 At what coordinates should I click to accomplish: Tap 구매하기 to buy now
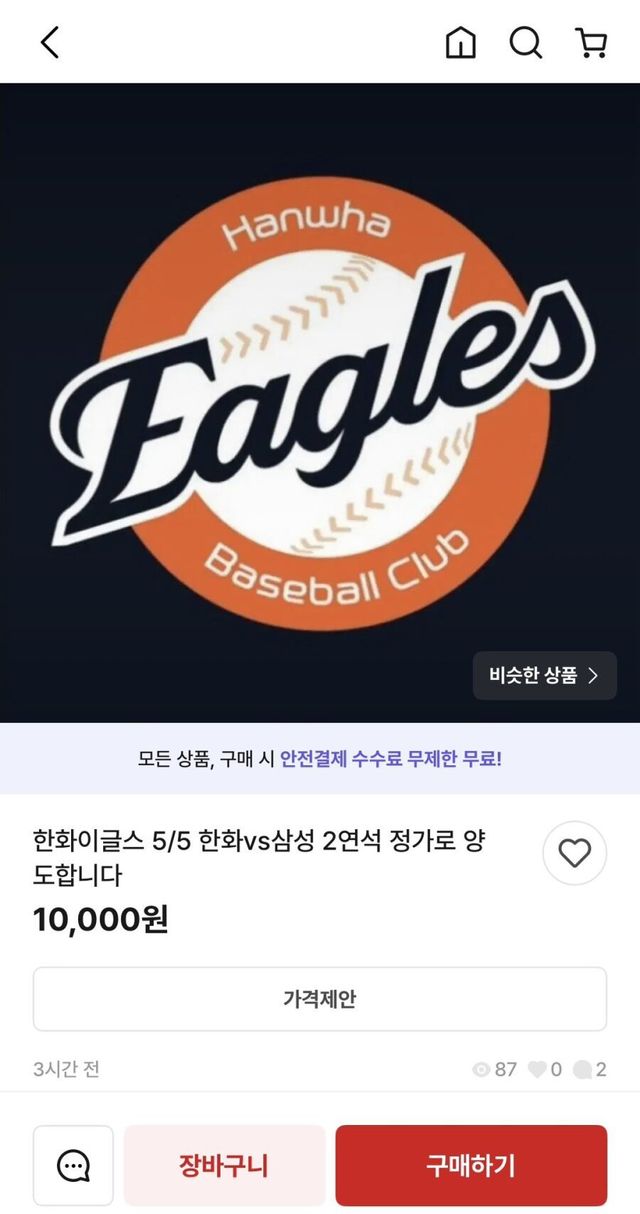(x=470, y=1165)
